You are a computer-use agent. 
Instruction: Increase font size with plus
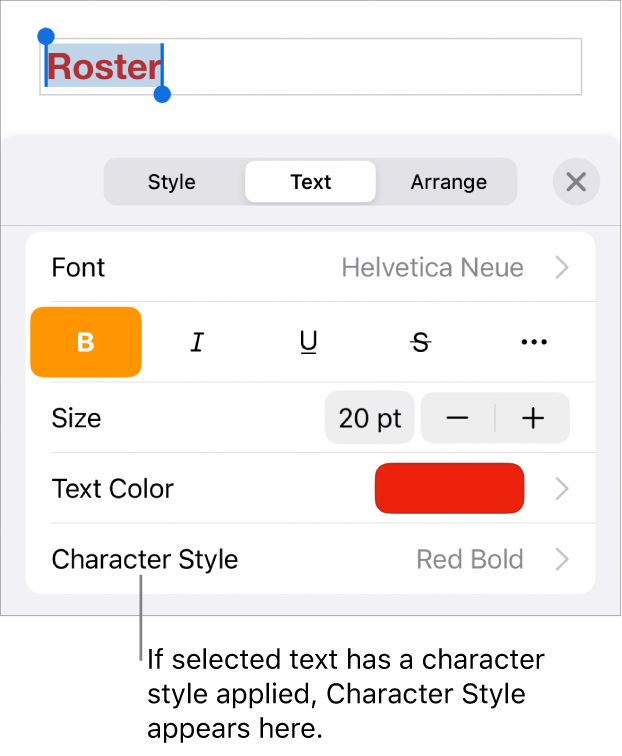point(533,418)
